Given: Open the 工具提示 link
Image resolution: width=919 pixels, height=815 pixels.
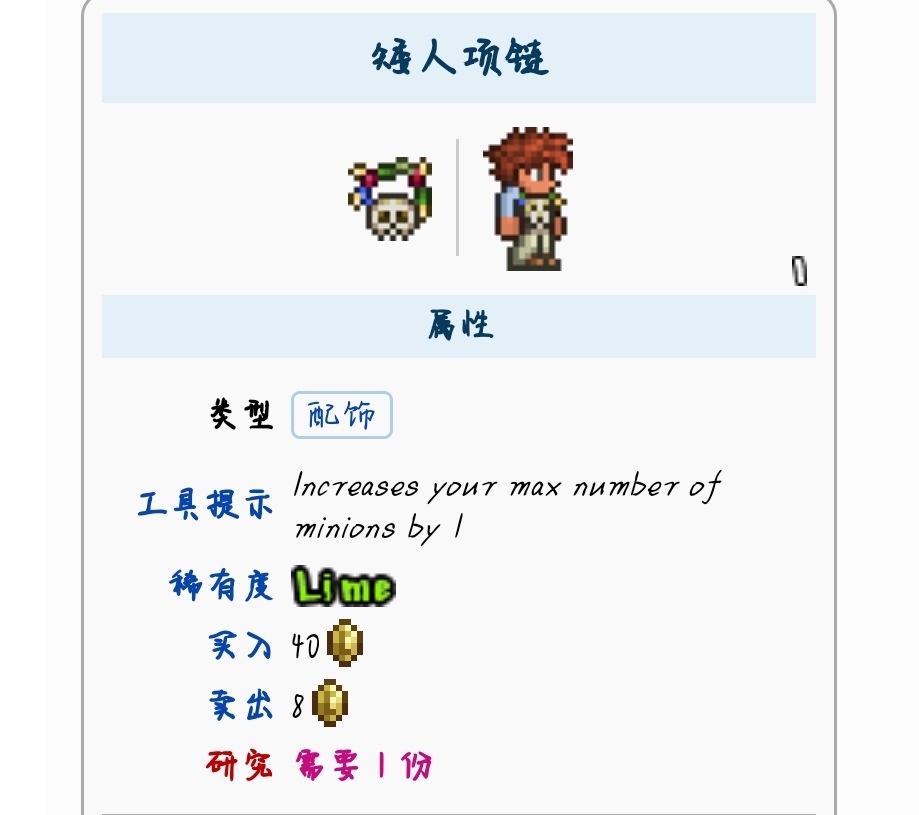Looking at the screenshot, I should [x=205, y=504].
